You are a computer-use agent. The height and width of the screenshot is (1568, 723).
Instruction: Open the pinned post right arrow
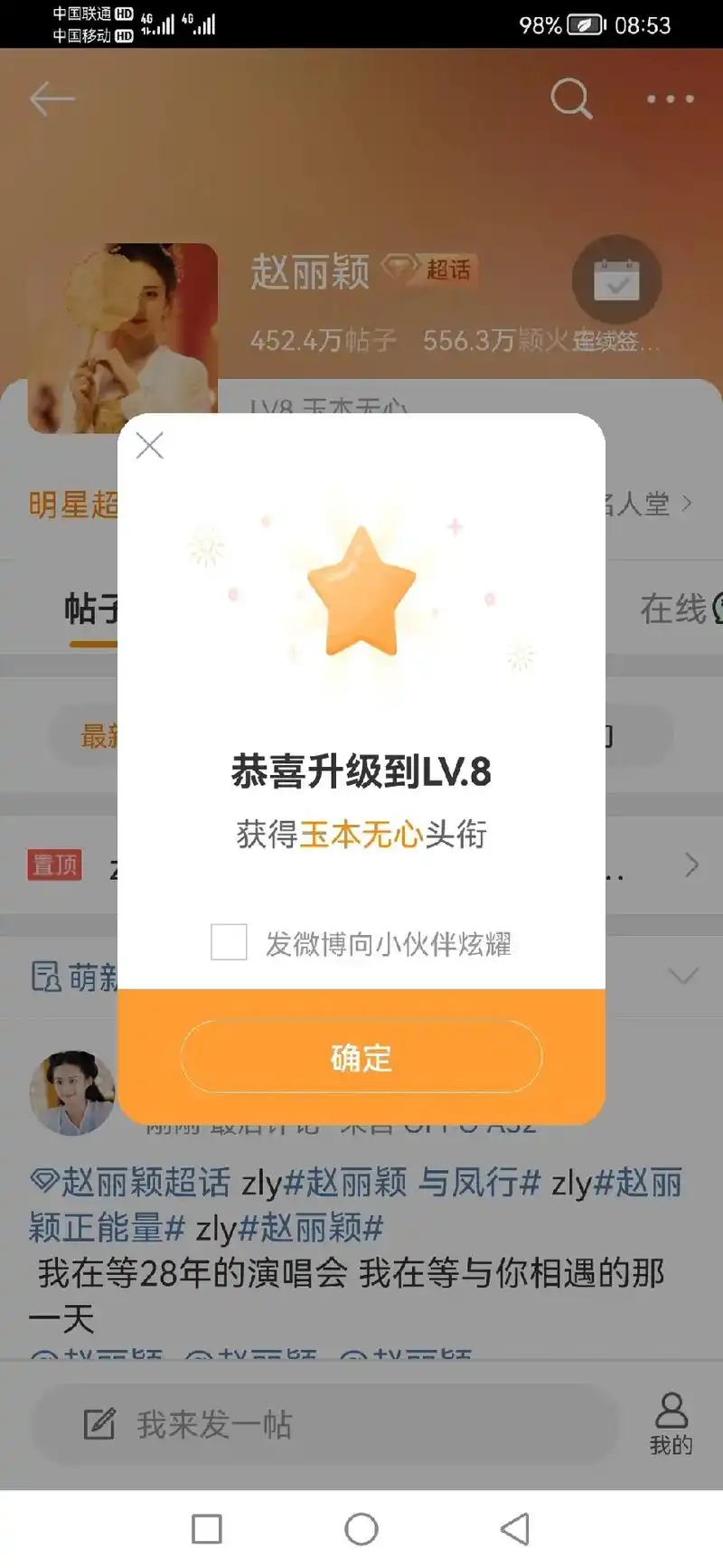click(690, 865)
